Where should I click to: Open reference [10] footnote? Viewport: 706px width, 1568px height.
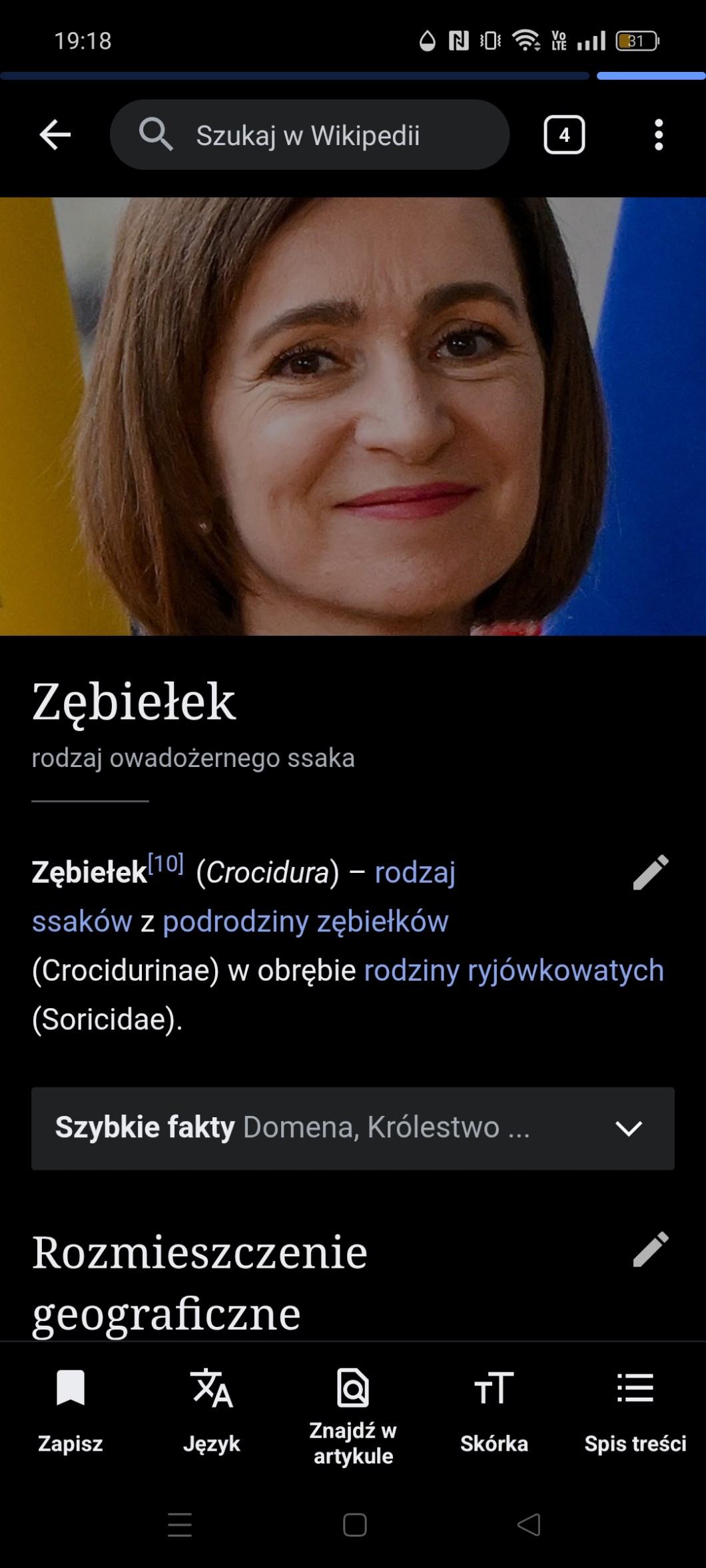point(165,864)
